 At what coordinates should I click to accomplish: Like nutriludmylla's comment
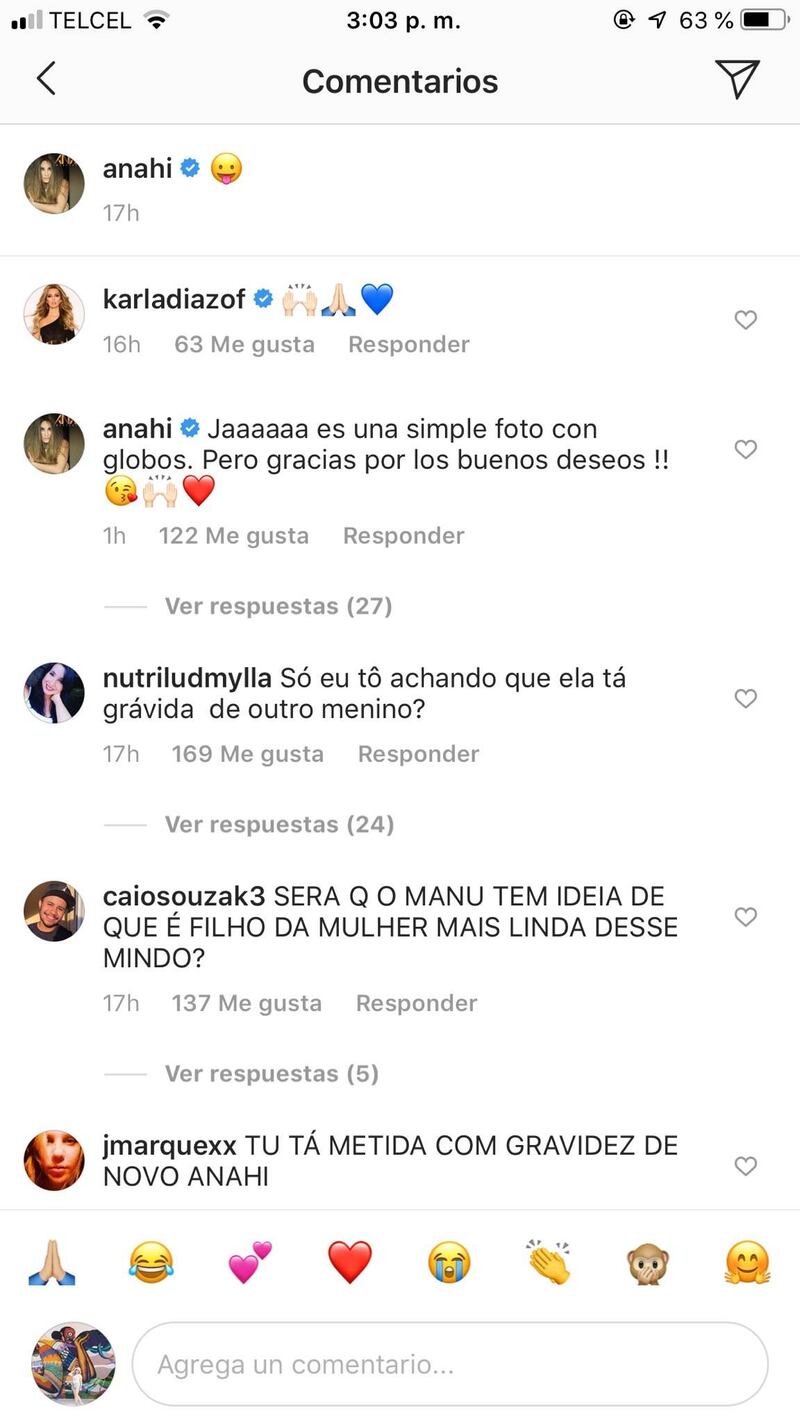tap(745, 698)
